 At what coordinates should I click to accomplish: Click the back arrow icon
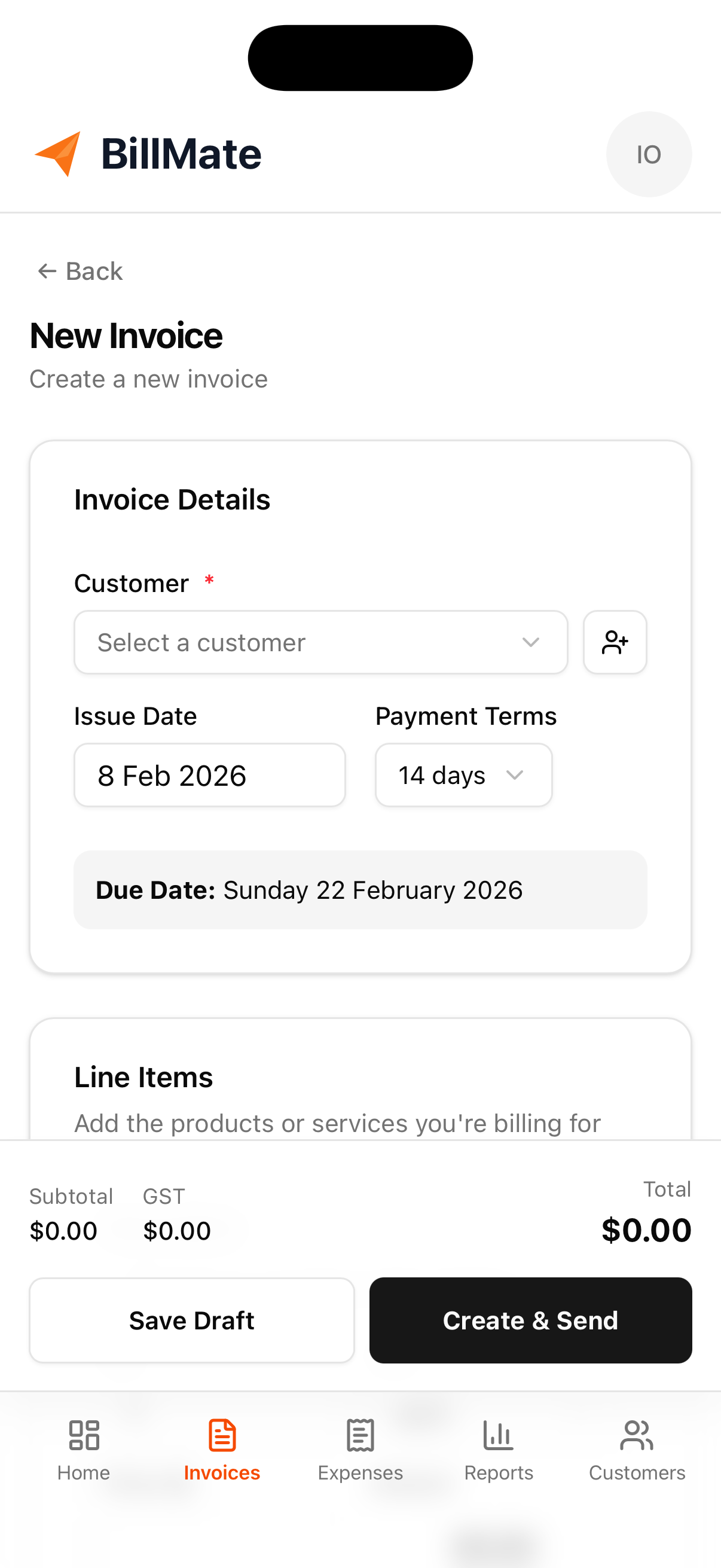[x=46, y=270]
